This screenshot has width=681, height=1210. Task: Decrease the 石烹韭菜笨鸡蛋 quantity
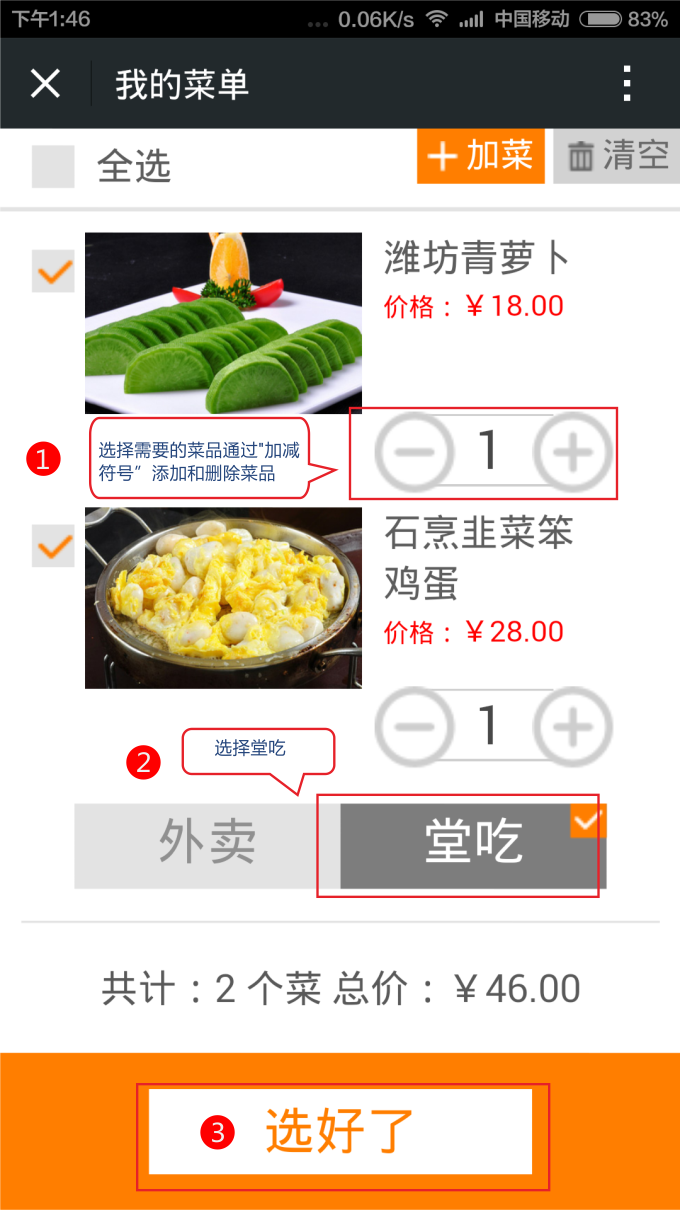(414, 726)
